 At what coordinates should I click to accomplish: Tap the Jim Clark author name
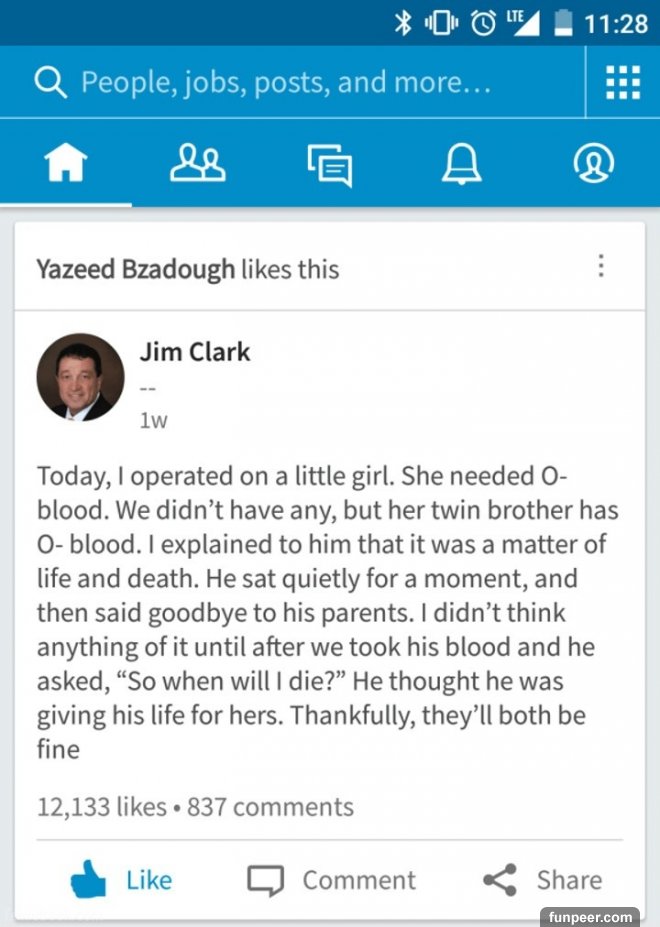(195, 352)
